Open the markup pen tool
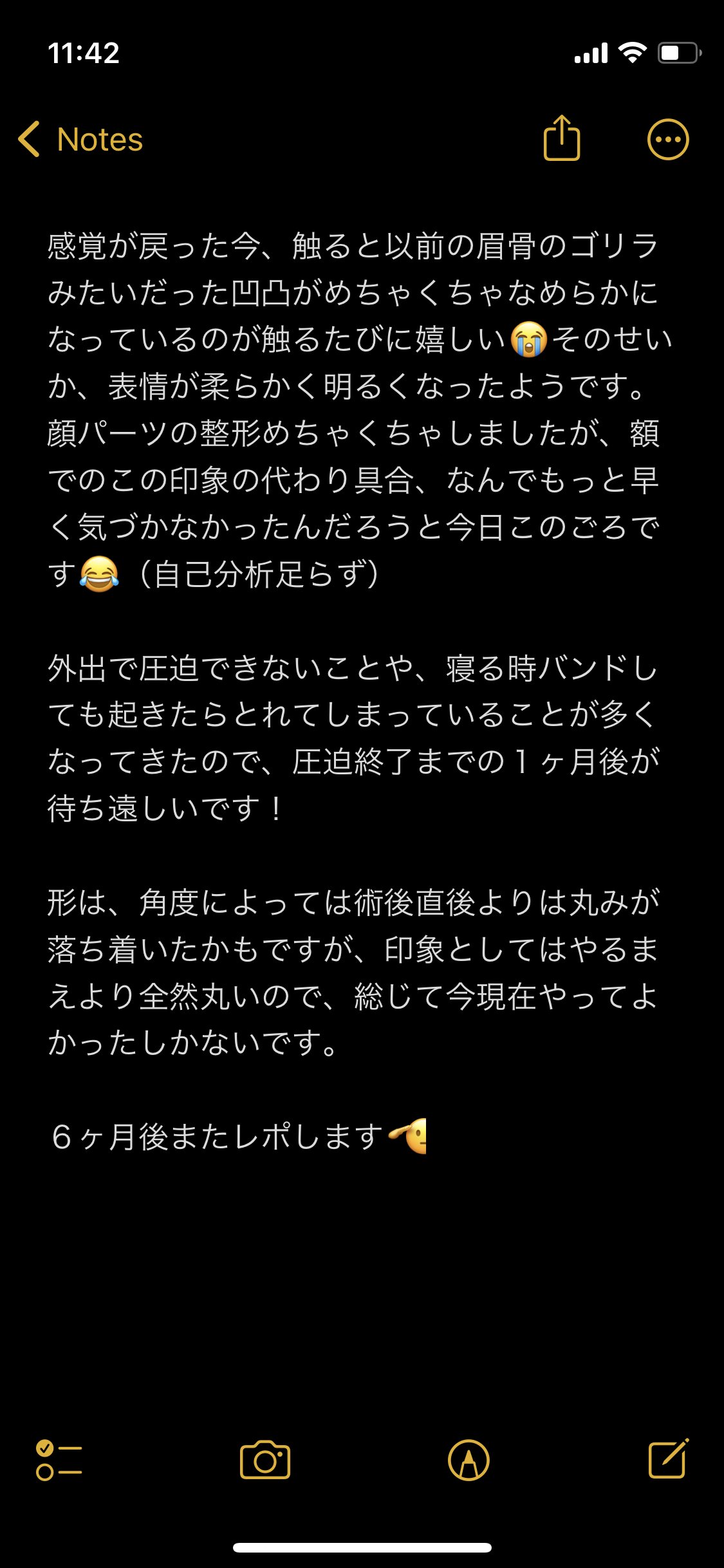 [x=469, y=1460]
